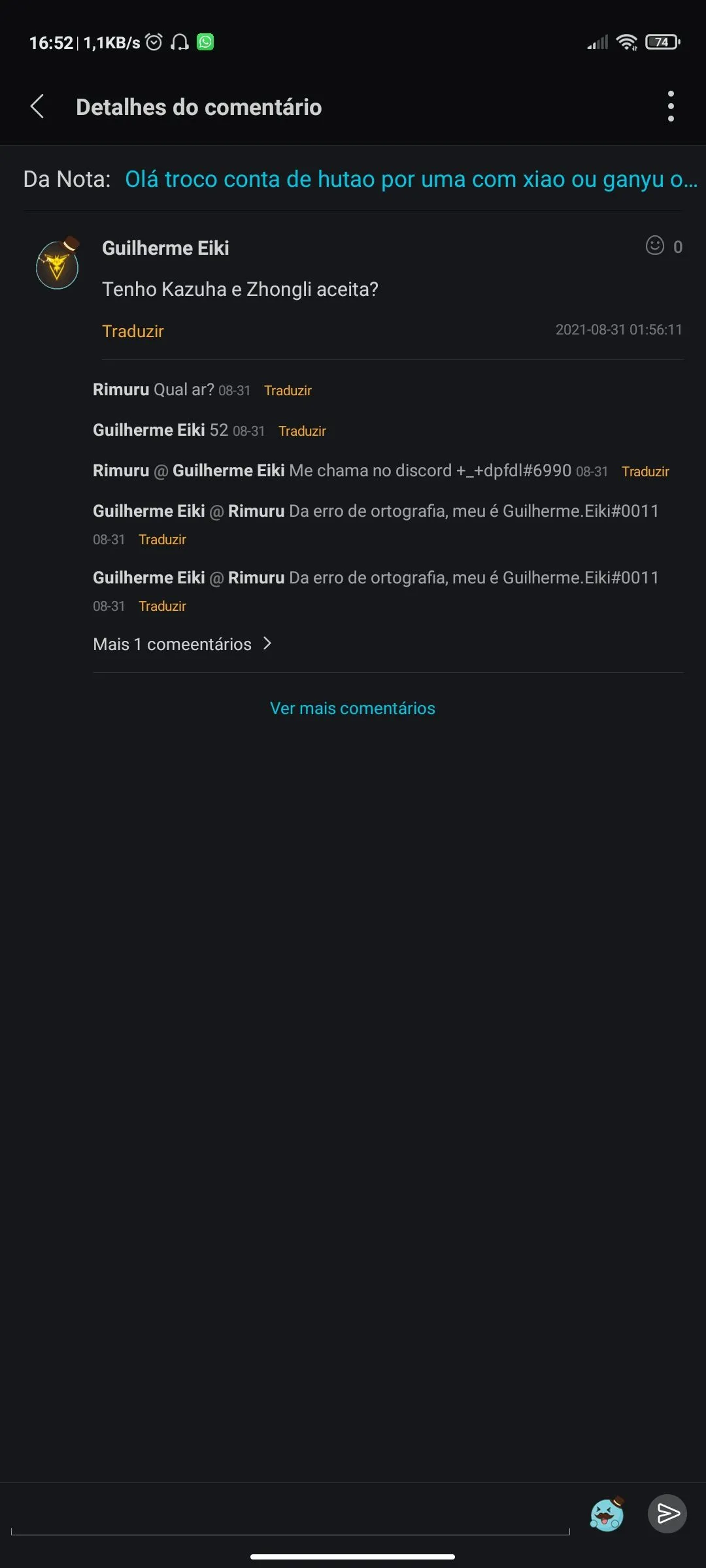This screenshot has width=706, height=1568.
Task: Translate Rimuru's discord reply
Action: 645,472
